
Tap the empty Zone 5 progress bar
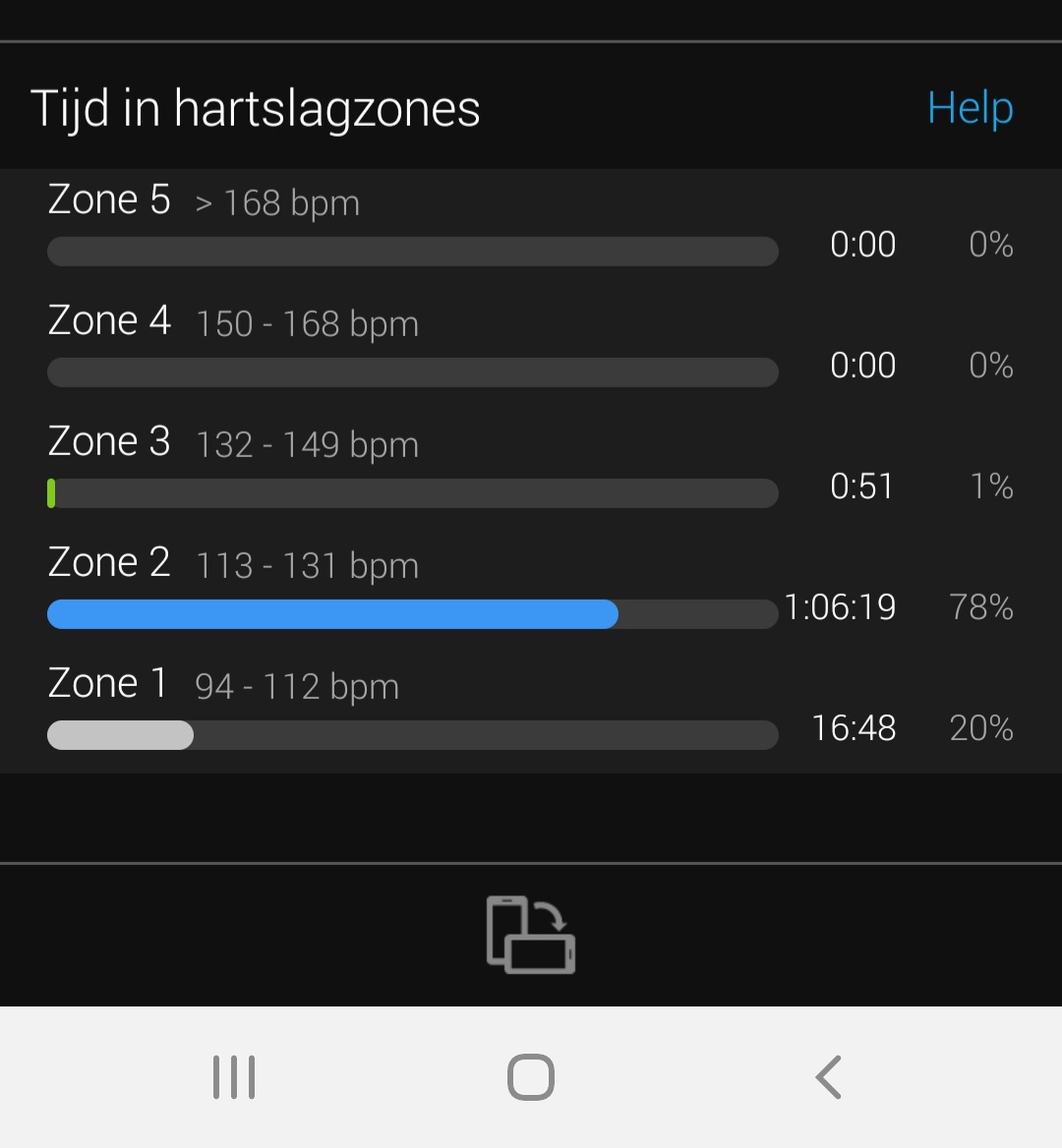[412, 251]
